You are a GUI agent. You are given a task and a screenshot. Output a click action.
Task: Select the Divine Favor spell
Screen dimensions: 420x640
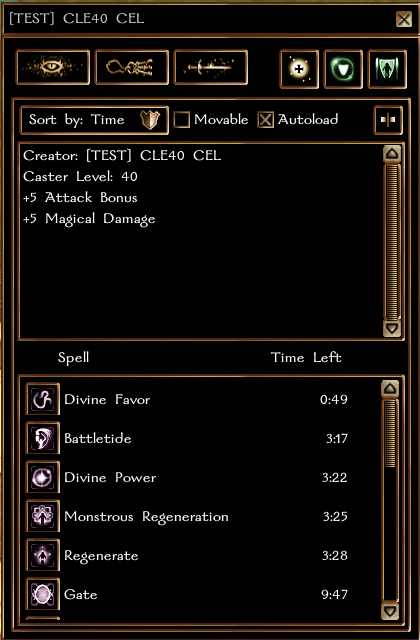click(x=187, y=399)
